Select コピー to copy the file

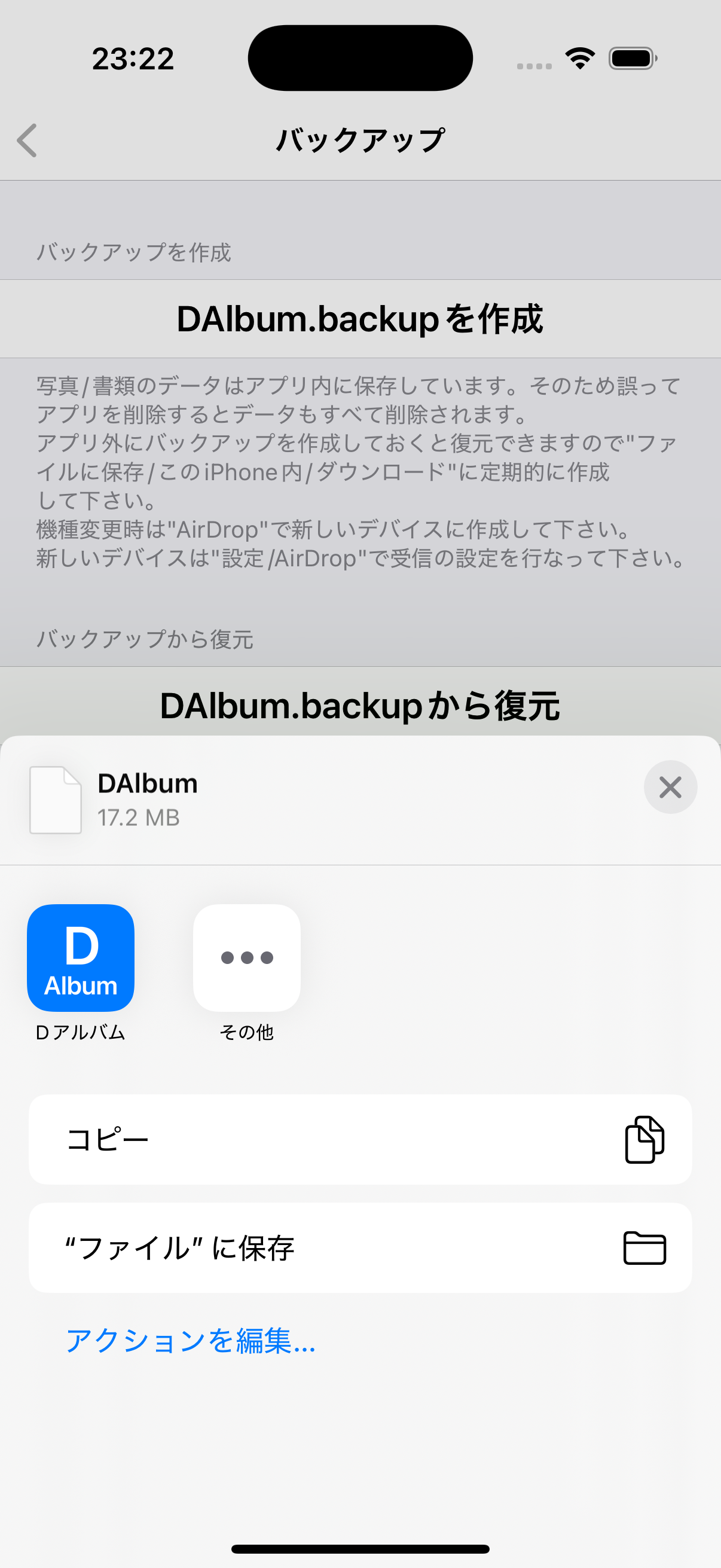click(360, 1139)
